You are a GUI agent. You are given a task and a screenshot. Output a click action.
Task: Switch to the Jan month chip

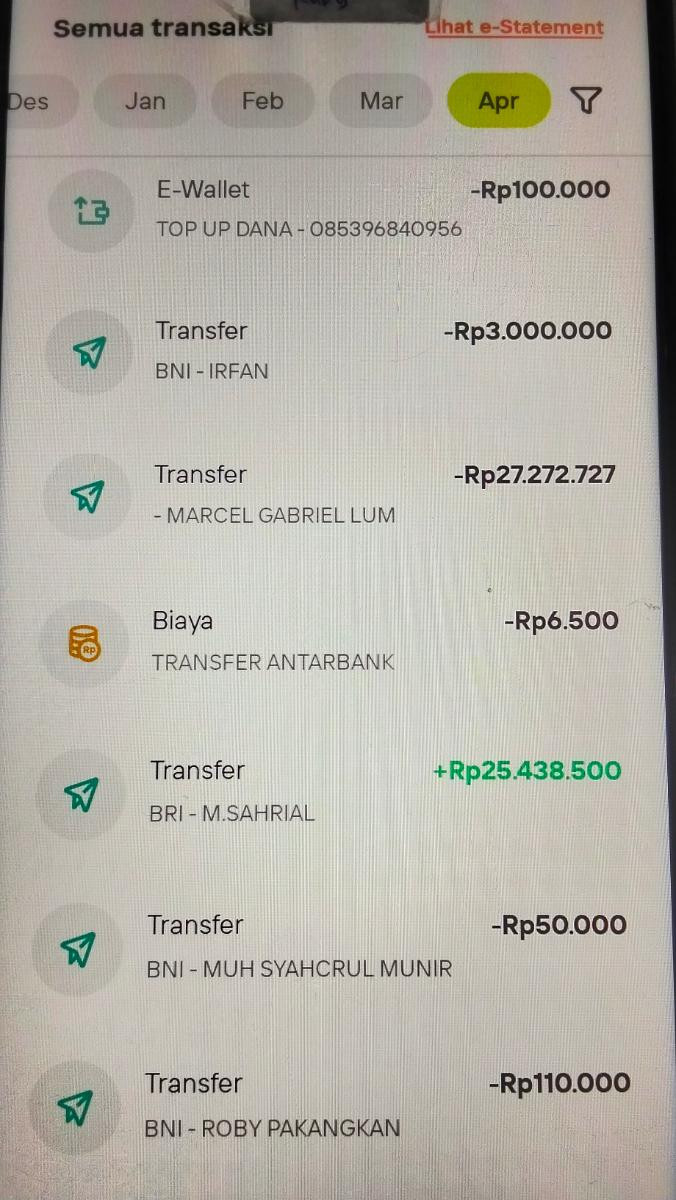point(145,101)
